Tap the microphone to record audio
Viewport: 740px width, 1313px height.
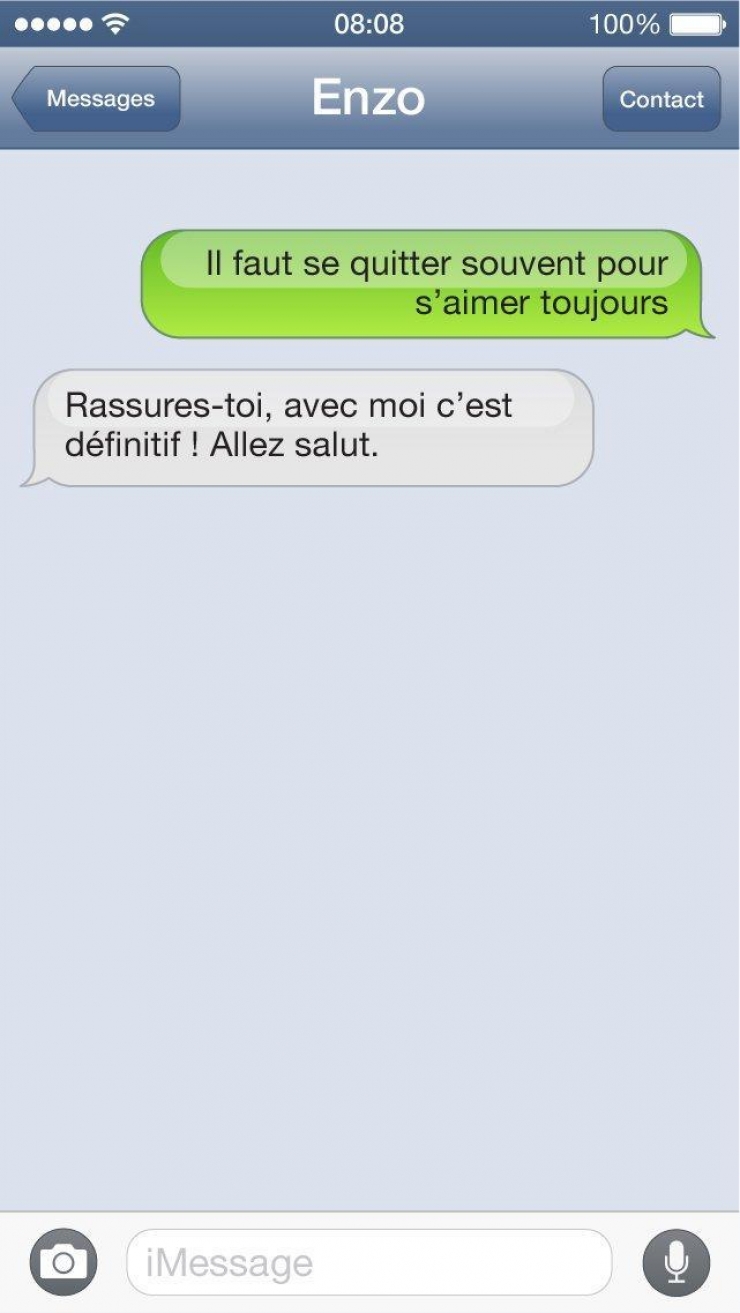click(677, 1261)
